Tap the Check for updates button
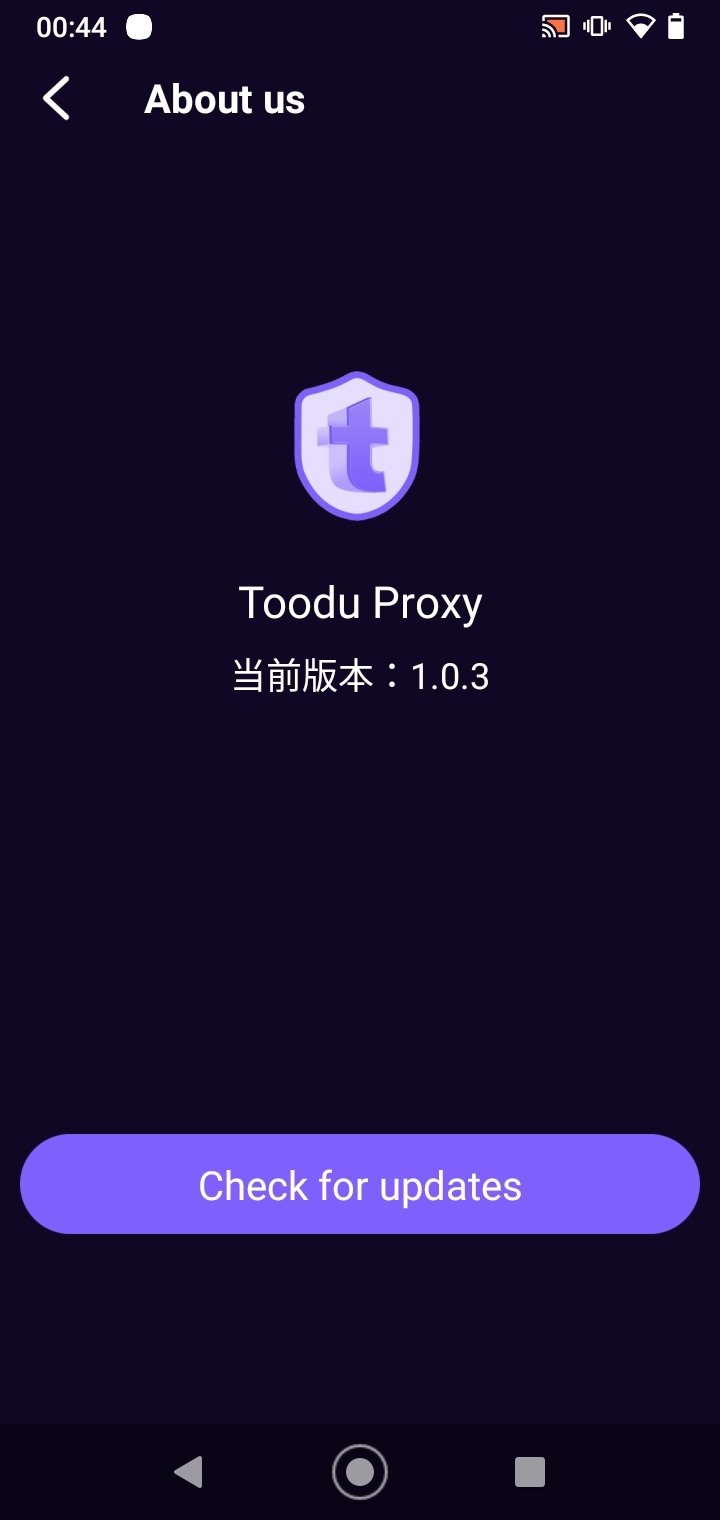 tap(360, 1184)
